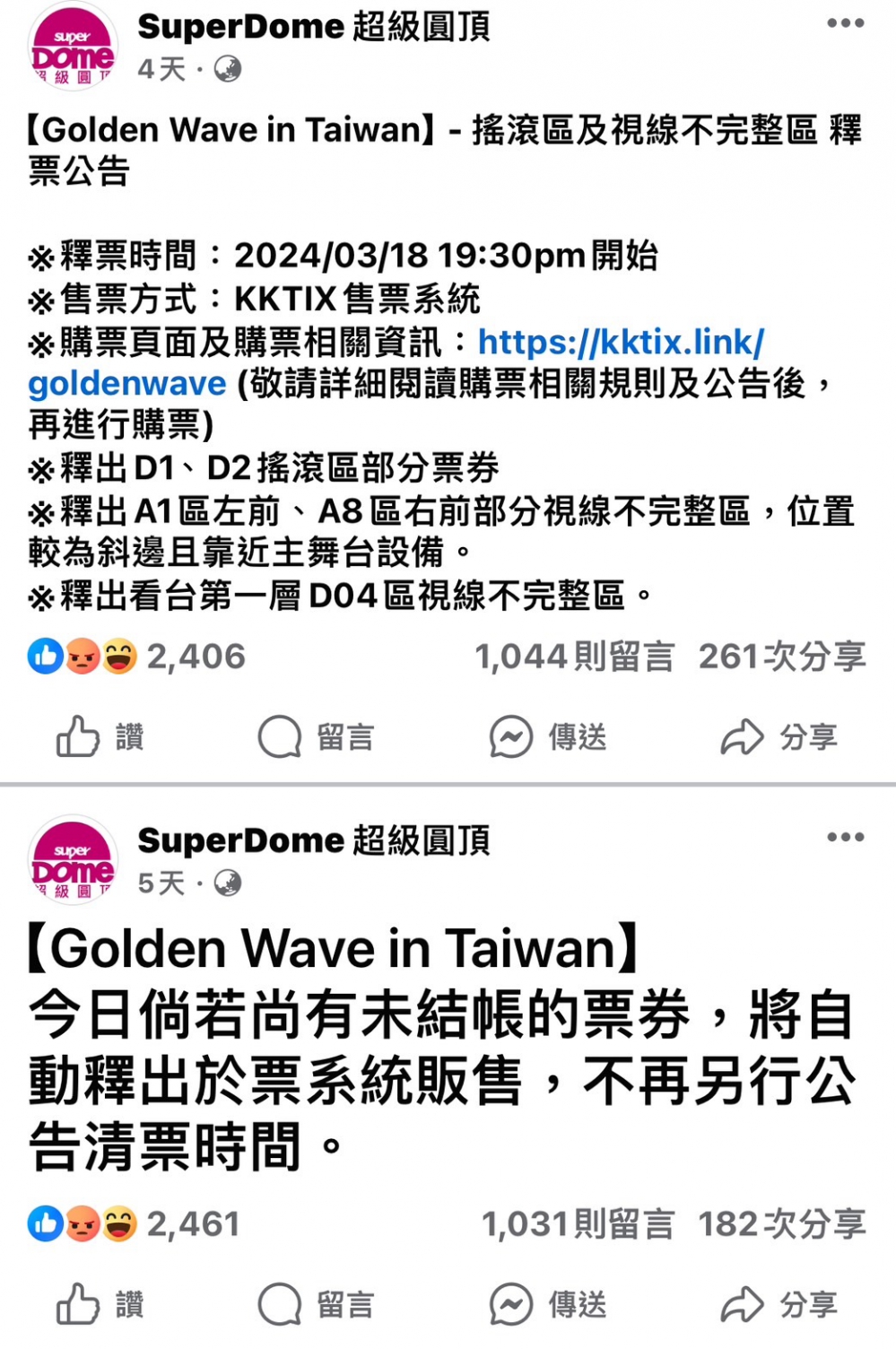Send the 5天 post via Messenger

(548, 1304)
